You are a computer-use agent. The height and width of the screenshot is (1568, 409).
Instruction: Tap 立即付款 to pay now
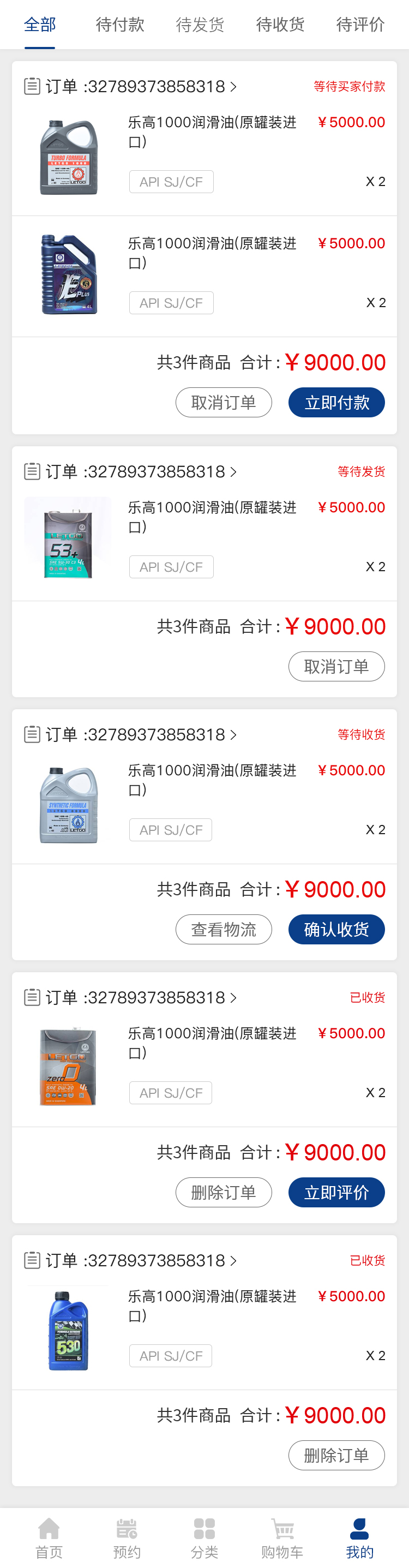coord(336,402)
